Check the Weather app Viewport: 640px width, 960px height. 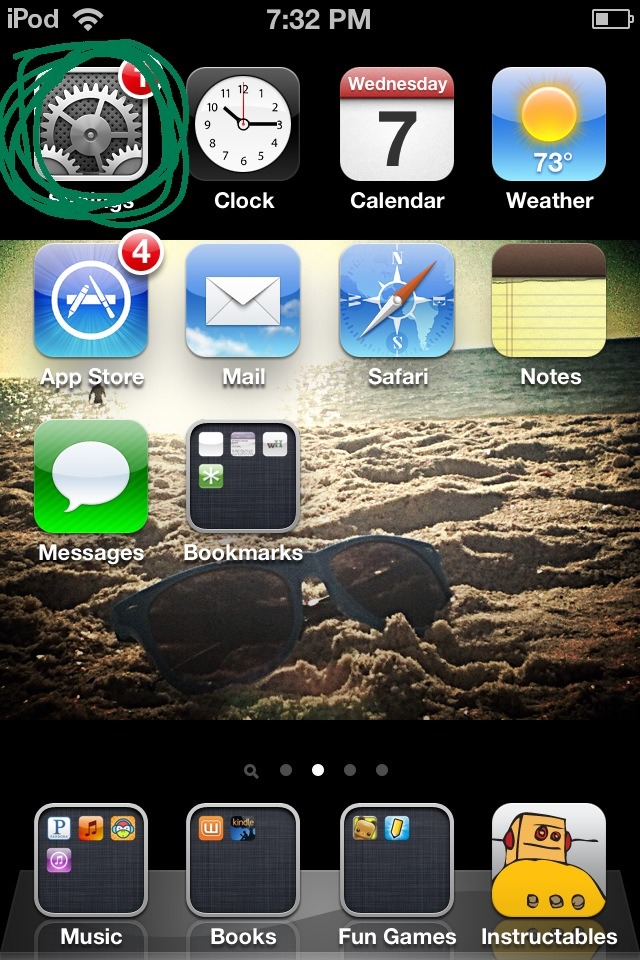pyautogui.click(x=549, y=124)
